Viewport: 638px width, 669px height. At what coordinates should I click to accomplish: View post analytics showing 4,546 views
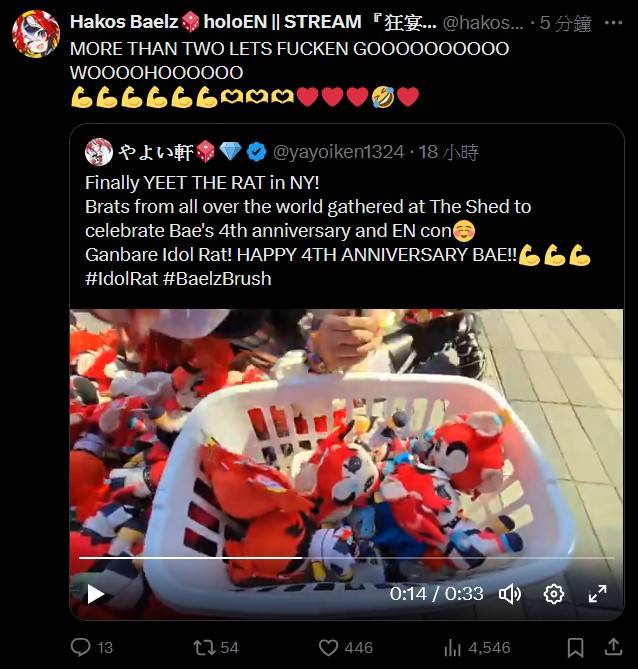452,647
